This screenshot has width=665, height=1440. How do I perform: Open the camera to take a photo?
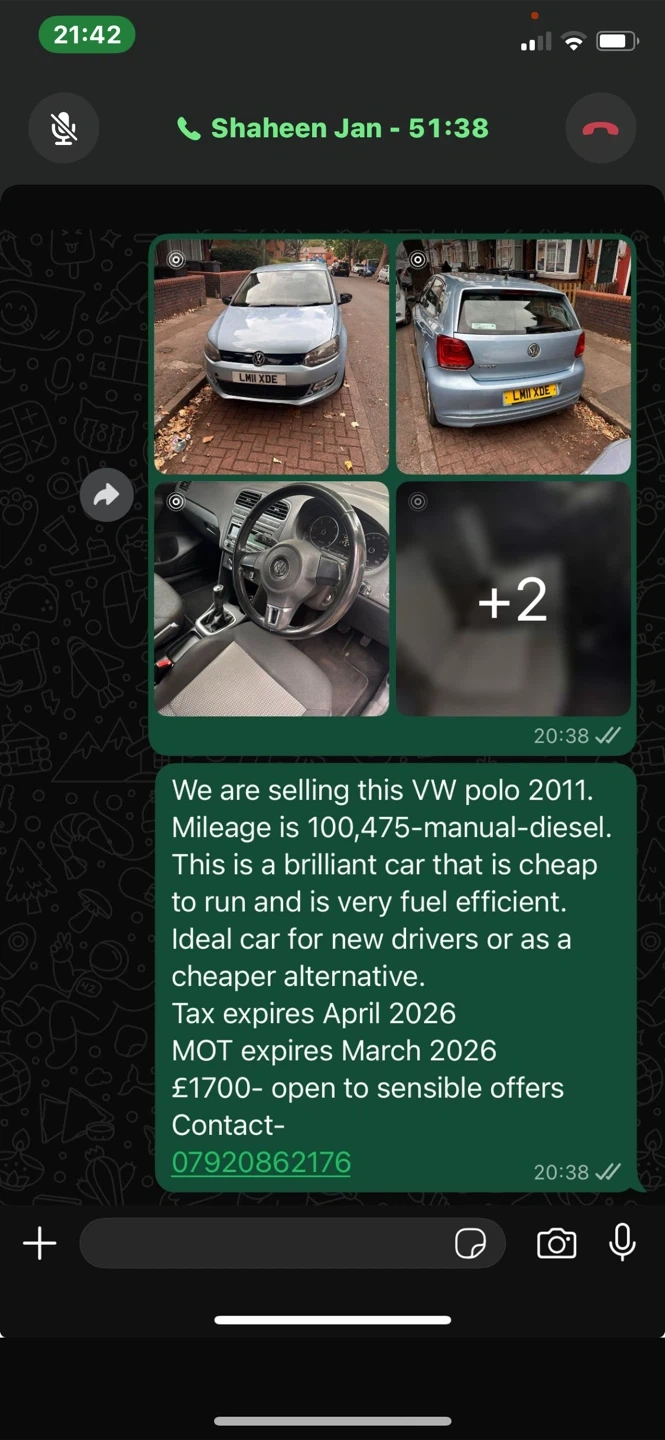click(556, 1243)
